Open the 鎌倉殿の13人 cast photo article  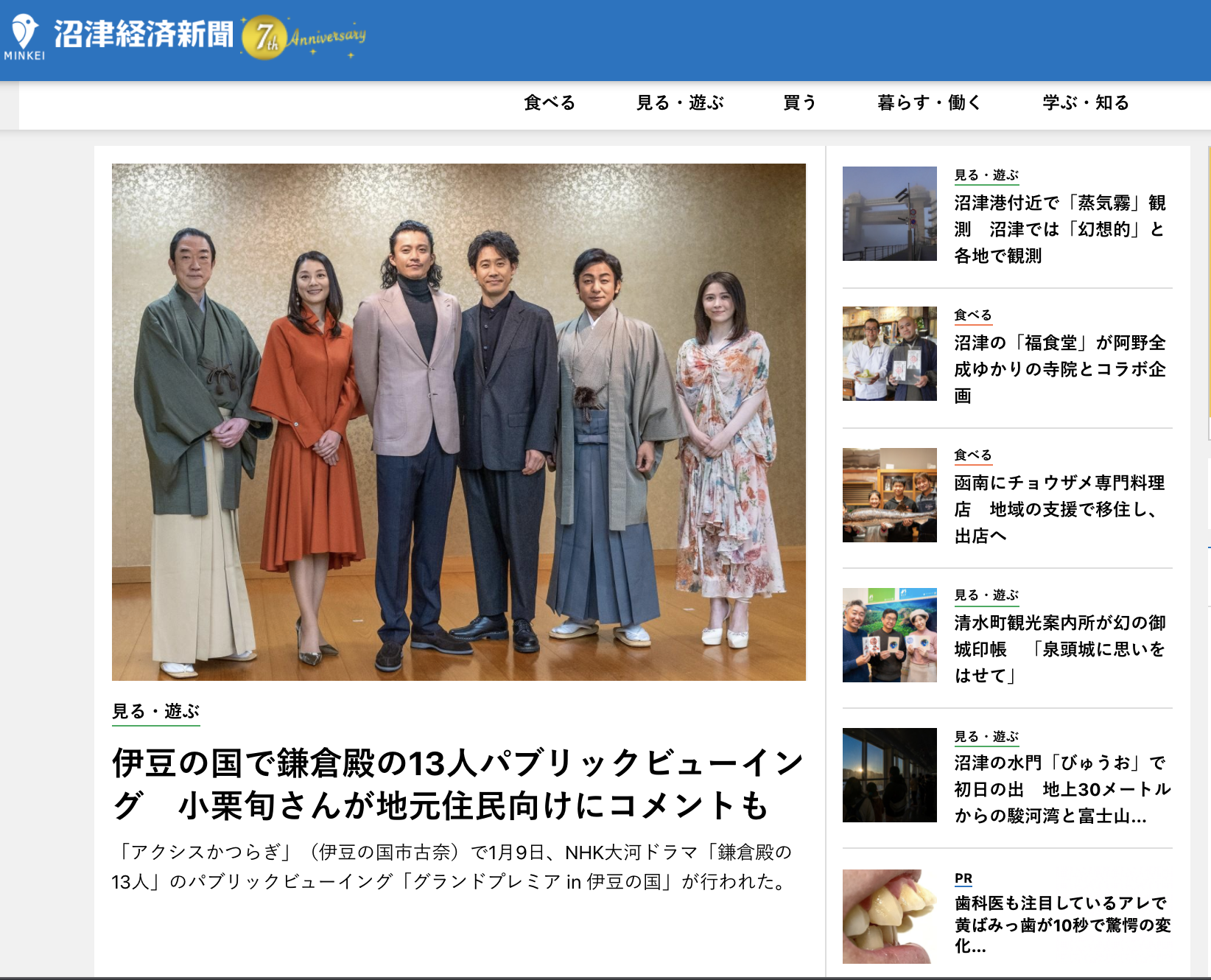[458, 421]
